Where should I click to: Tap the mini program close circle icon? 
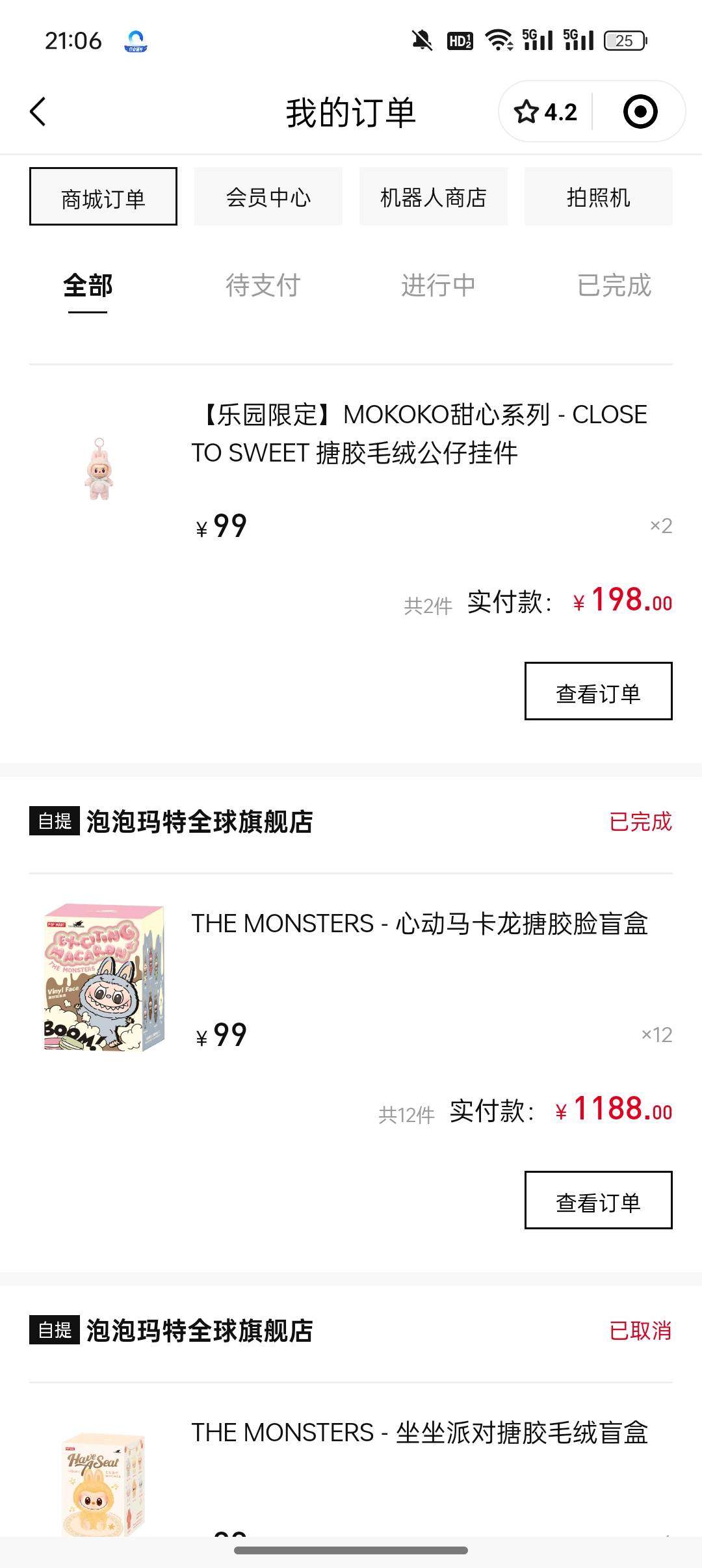[640, 112]
